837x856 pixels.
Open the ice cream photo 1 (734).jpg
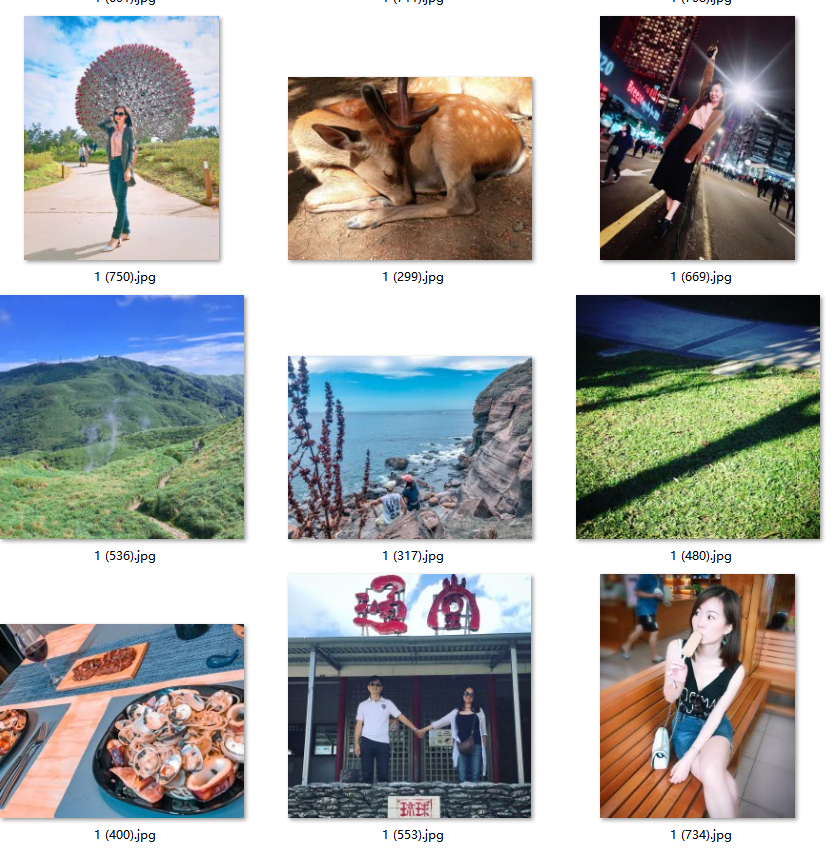click(697, 696)
